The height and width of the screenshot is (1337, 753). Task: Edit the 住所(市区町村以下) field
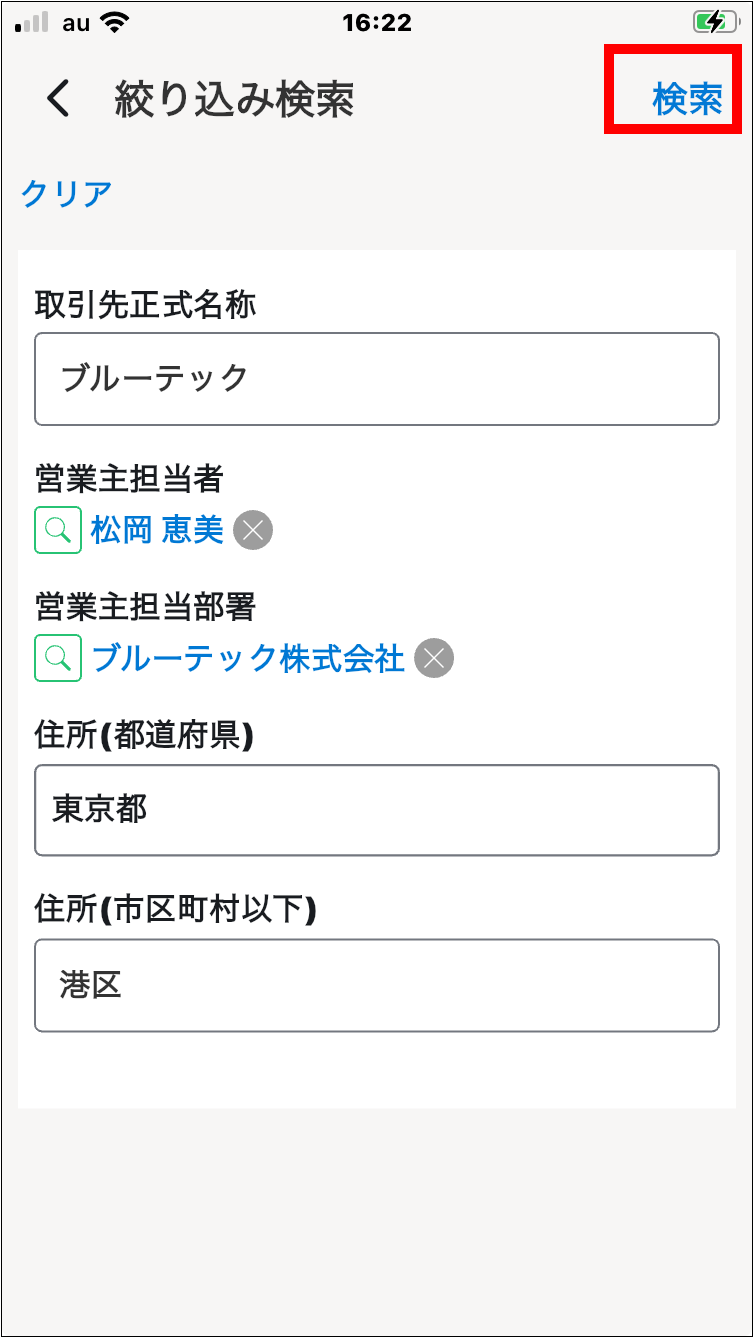click(x=377, y=985)
